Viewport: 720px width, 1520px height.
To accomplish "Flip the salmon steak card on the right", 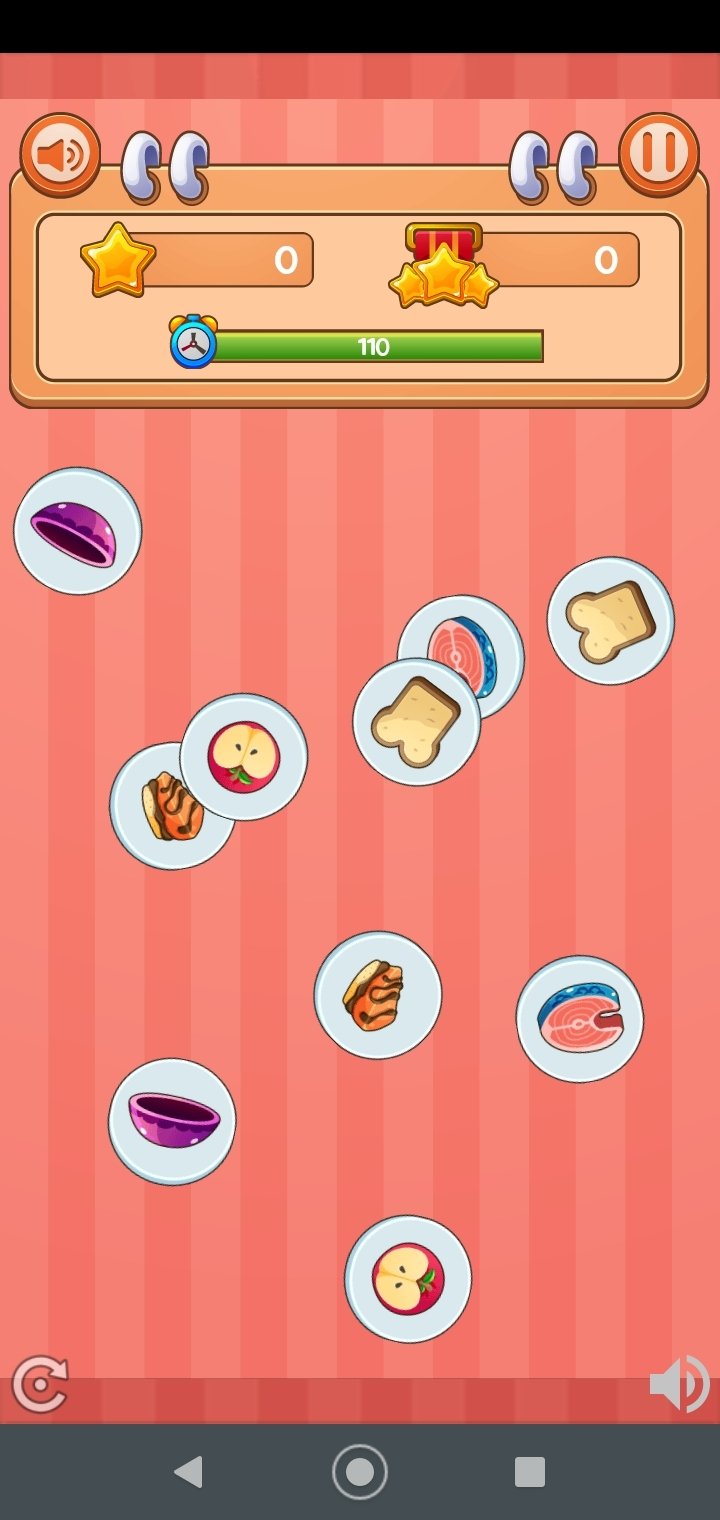I will 580,1015.
